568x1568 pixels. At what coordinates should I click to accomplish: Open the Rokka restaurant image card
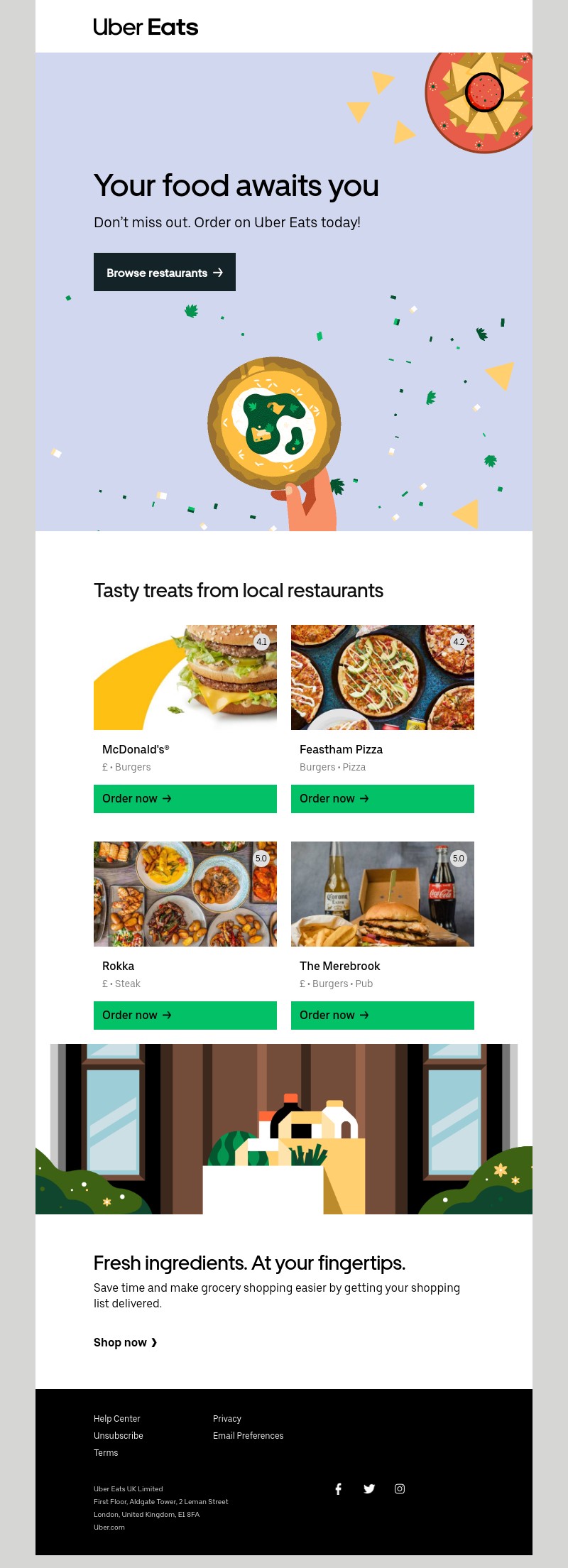tap(185, 893)
